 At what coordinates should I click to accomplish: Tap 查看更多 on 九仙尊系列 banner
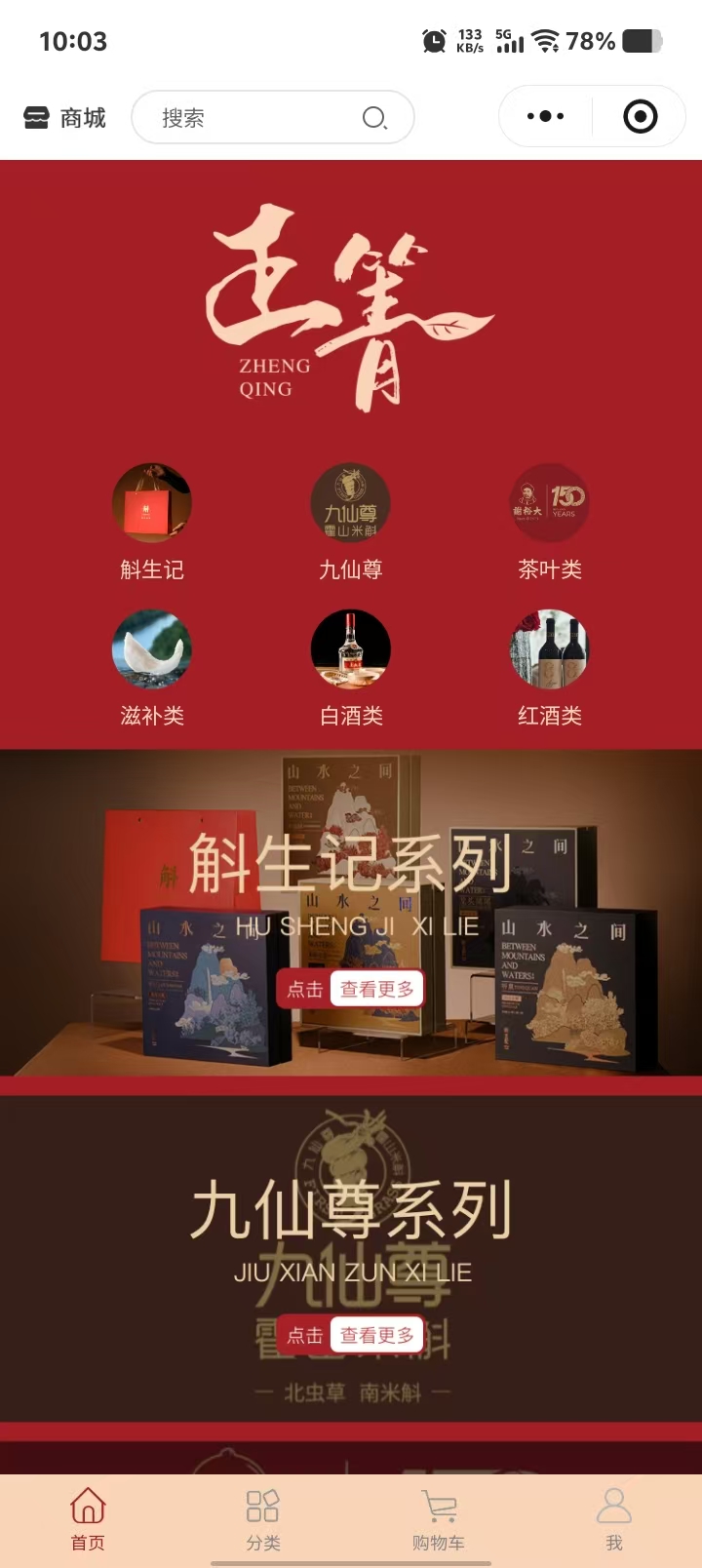pyautogui.click(x=376, y=1335)
